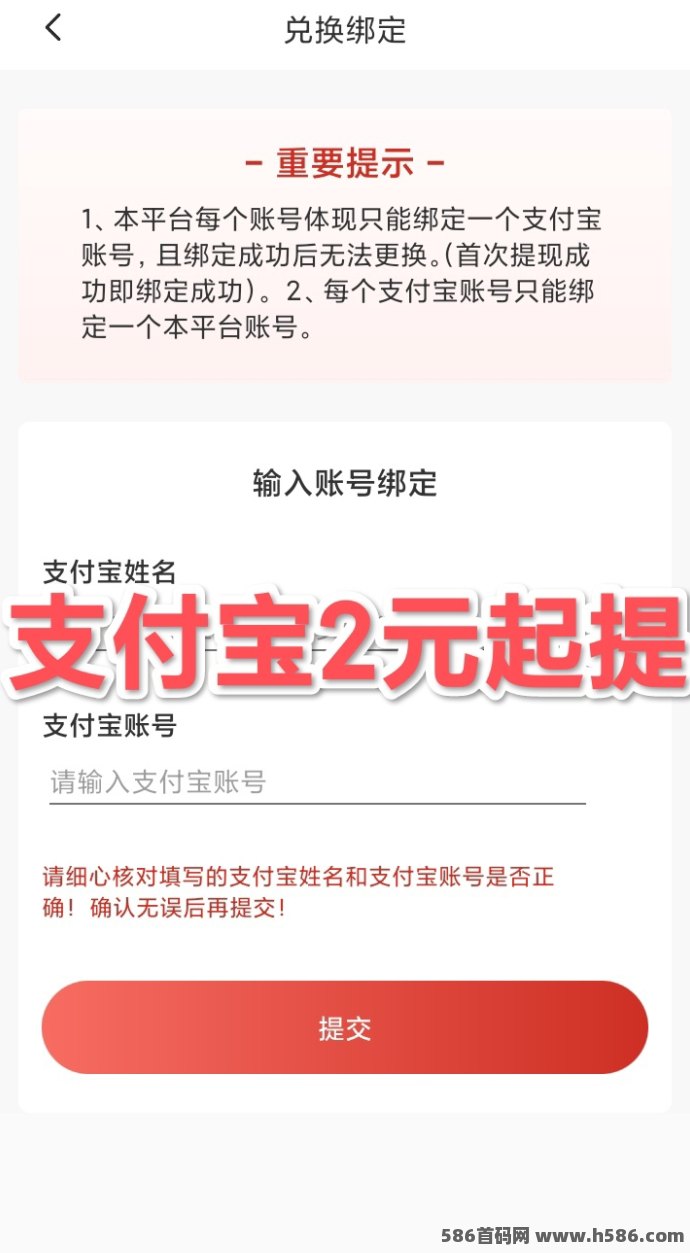Tap the 支付宝账号 input field
The width and height of the screenshot is (690, 1253).
pos(317,781)
